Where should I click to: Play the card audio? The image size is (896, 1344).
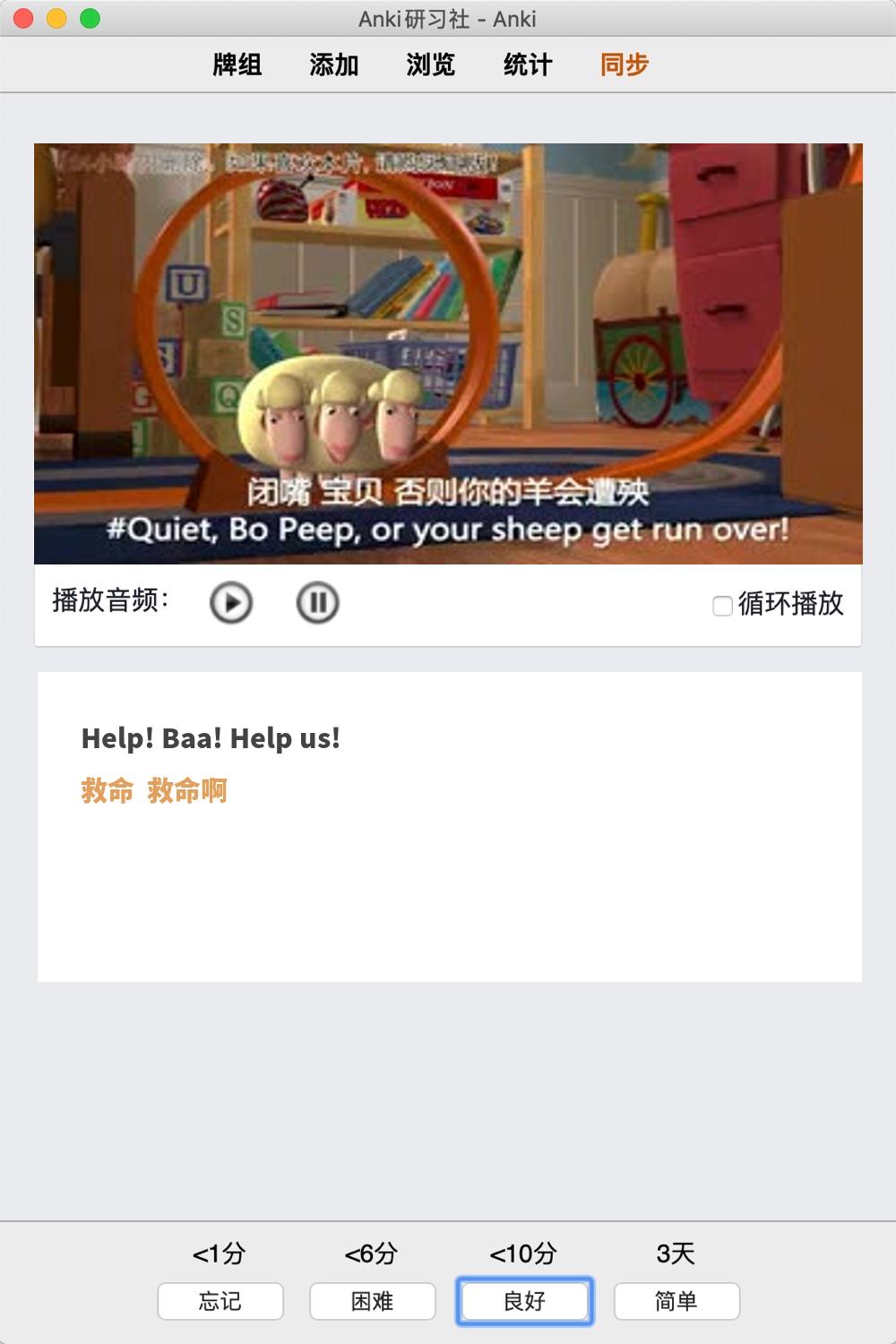[x=231, y=603]
